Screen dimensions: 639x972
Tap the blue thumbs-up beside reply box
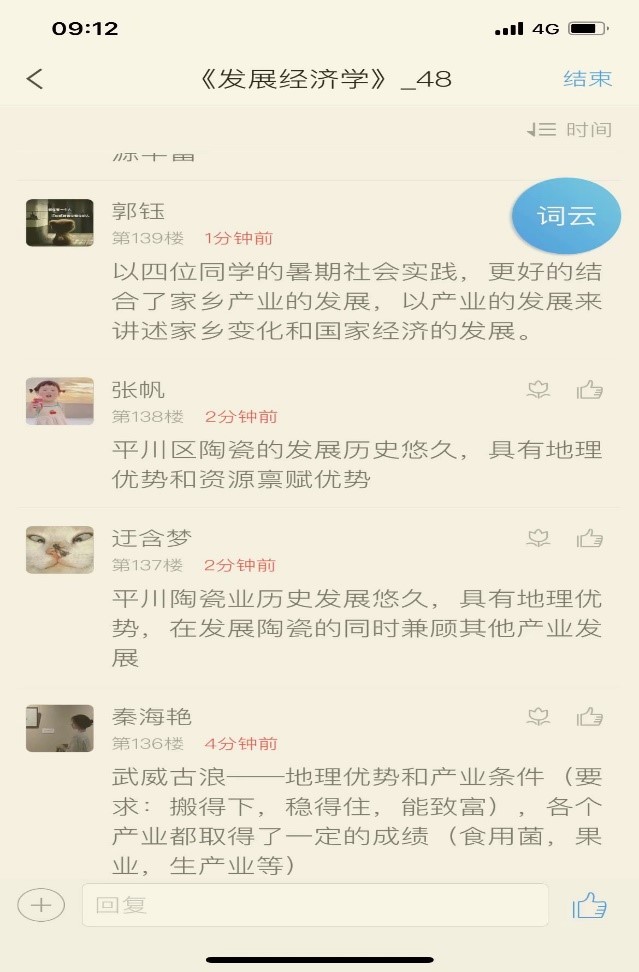click(x=590, y=906)
